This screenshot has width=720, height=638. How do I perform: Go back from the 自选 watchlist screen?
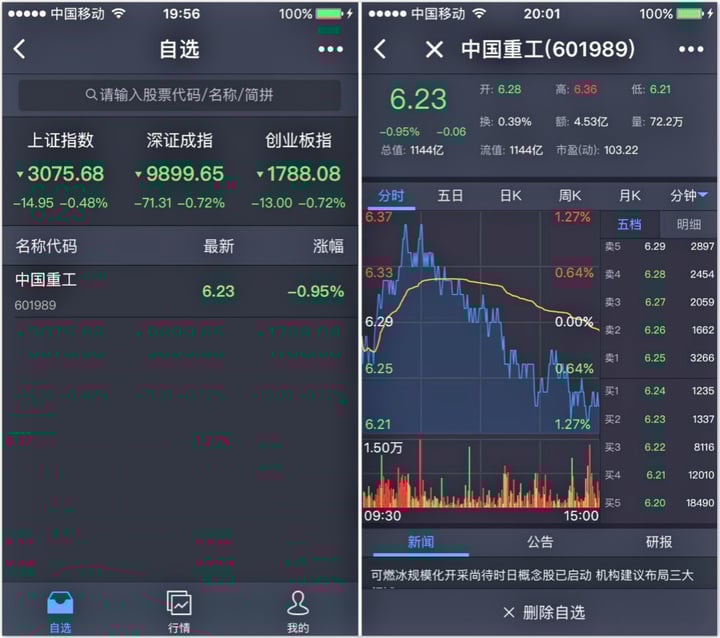(21, 49)
